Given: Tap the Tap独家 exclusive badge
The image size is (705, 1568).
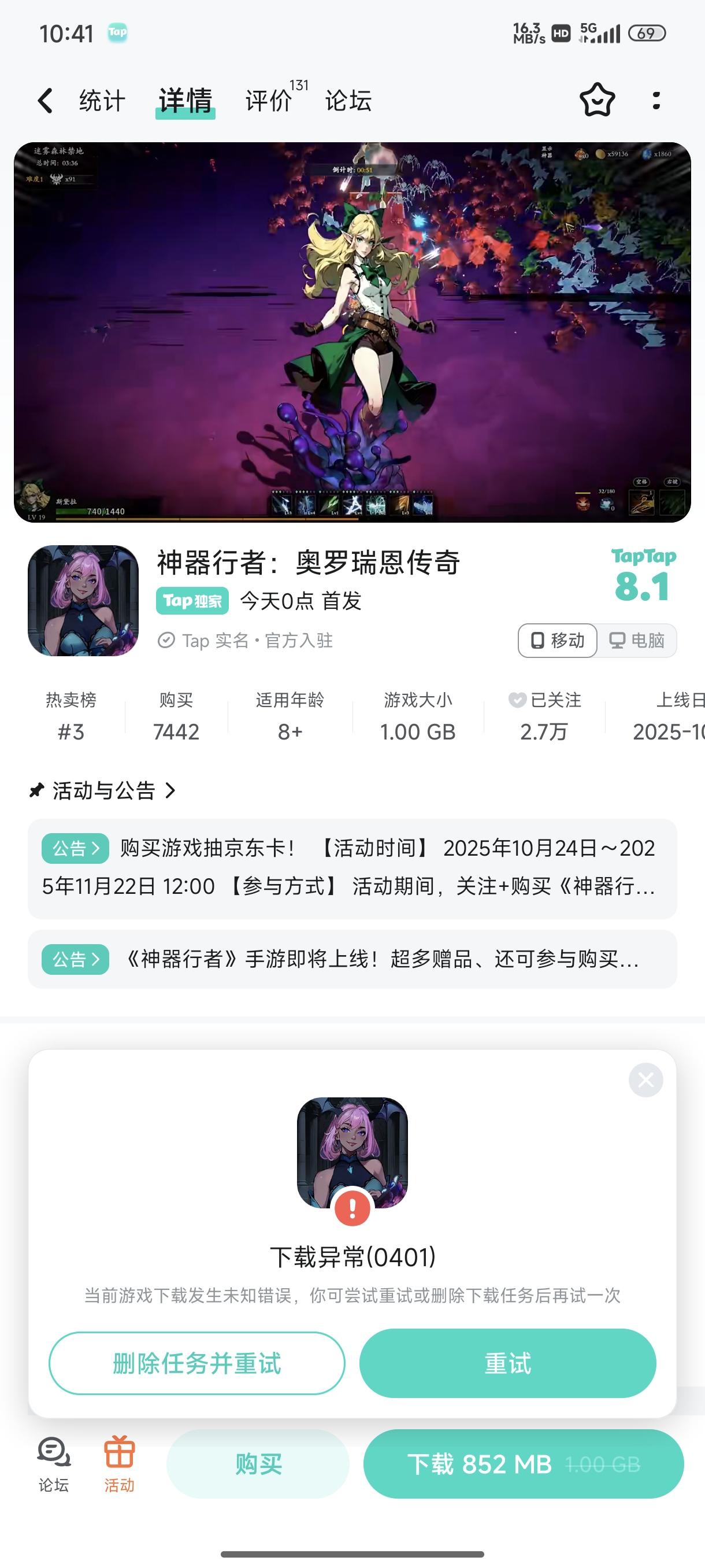Looking at the screenshot, I should coord(192,600).
